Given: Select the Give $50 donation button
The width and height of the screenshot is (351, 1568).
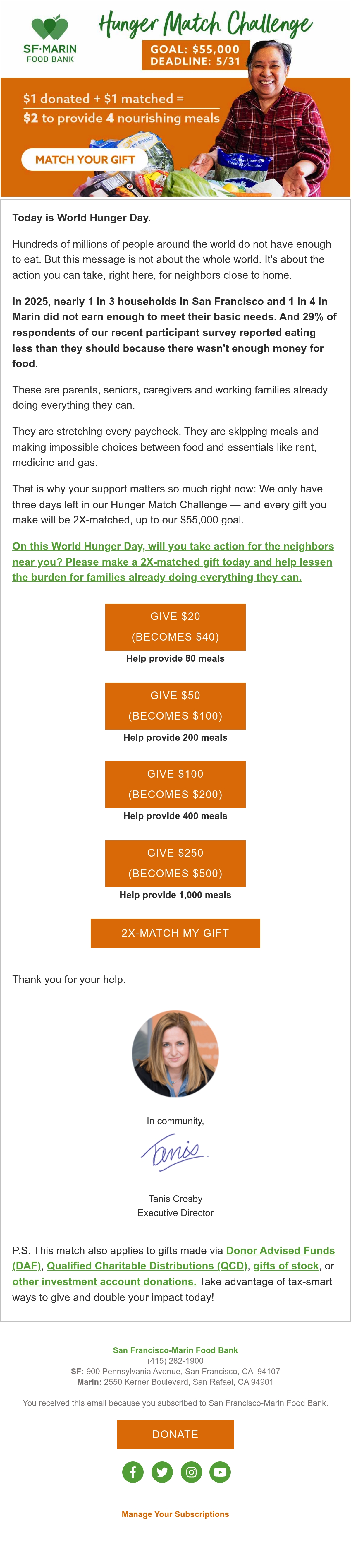Looking at the screenshot, I should [x=175, y=706].
